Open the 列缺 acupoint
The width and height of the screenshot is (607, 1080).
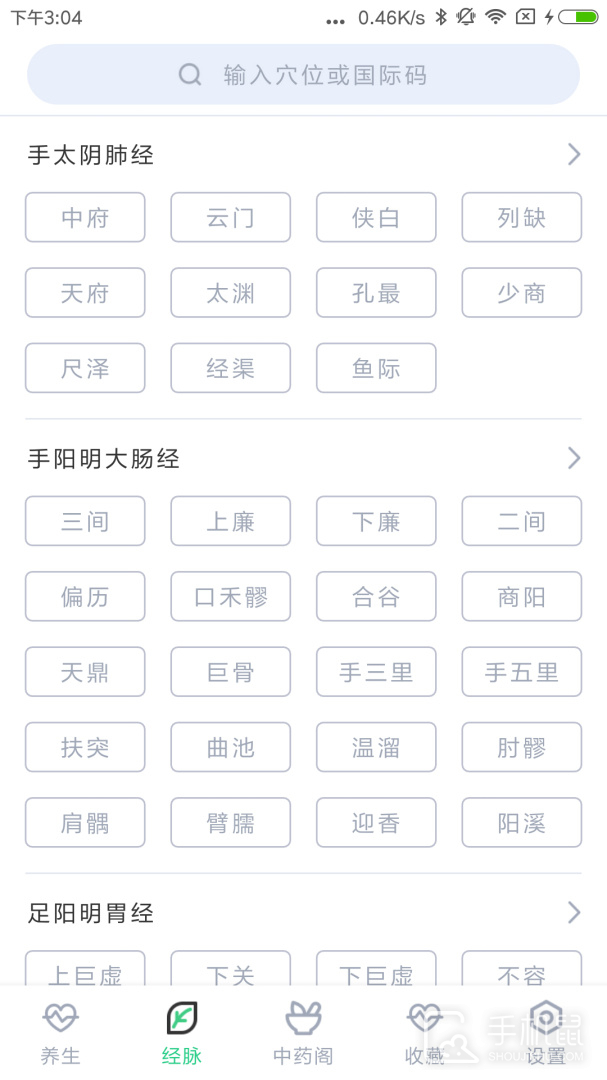522,218
